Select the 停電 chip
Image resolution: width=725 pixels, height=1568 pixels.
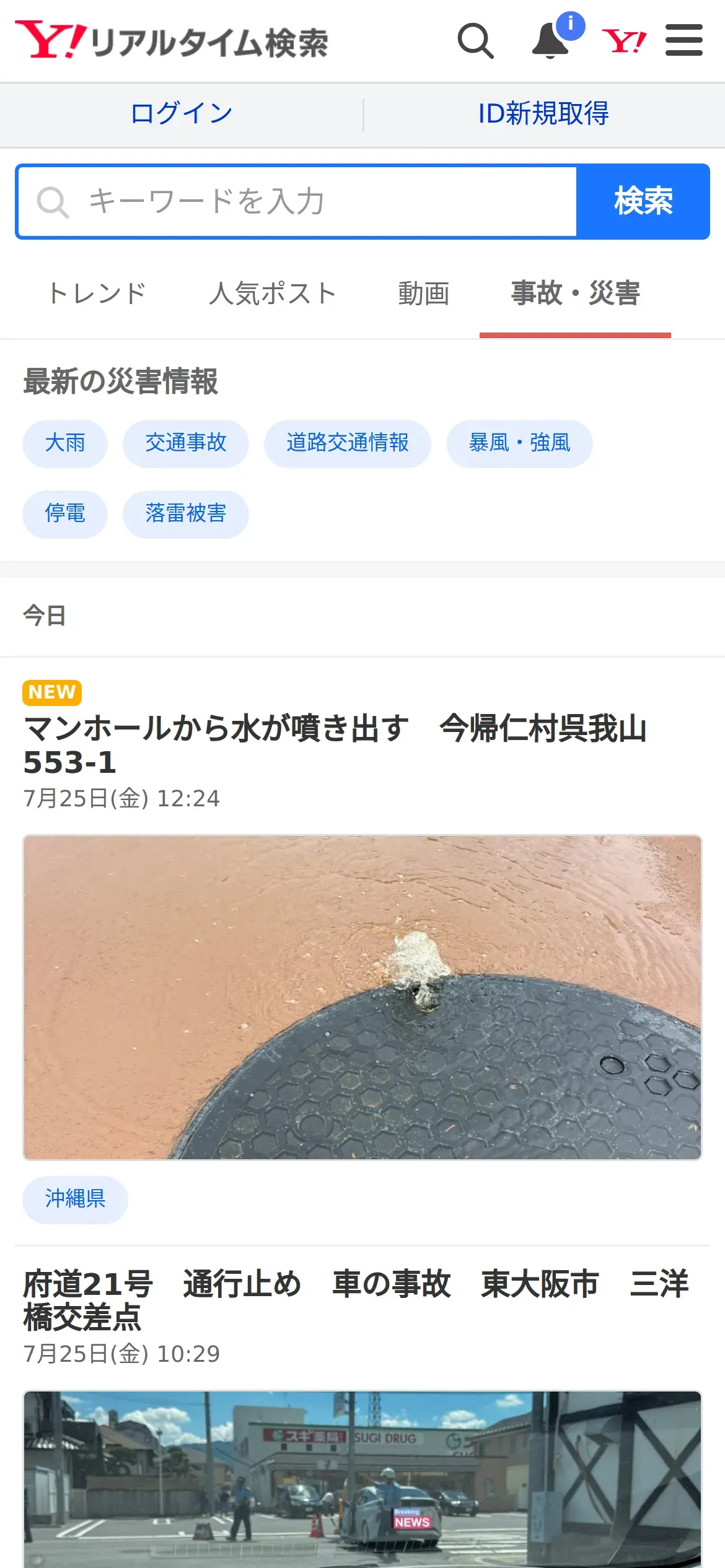[x=65, y=514]
